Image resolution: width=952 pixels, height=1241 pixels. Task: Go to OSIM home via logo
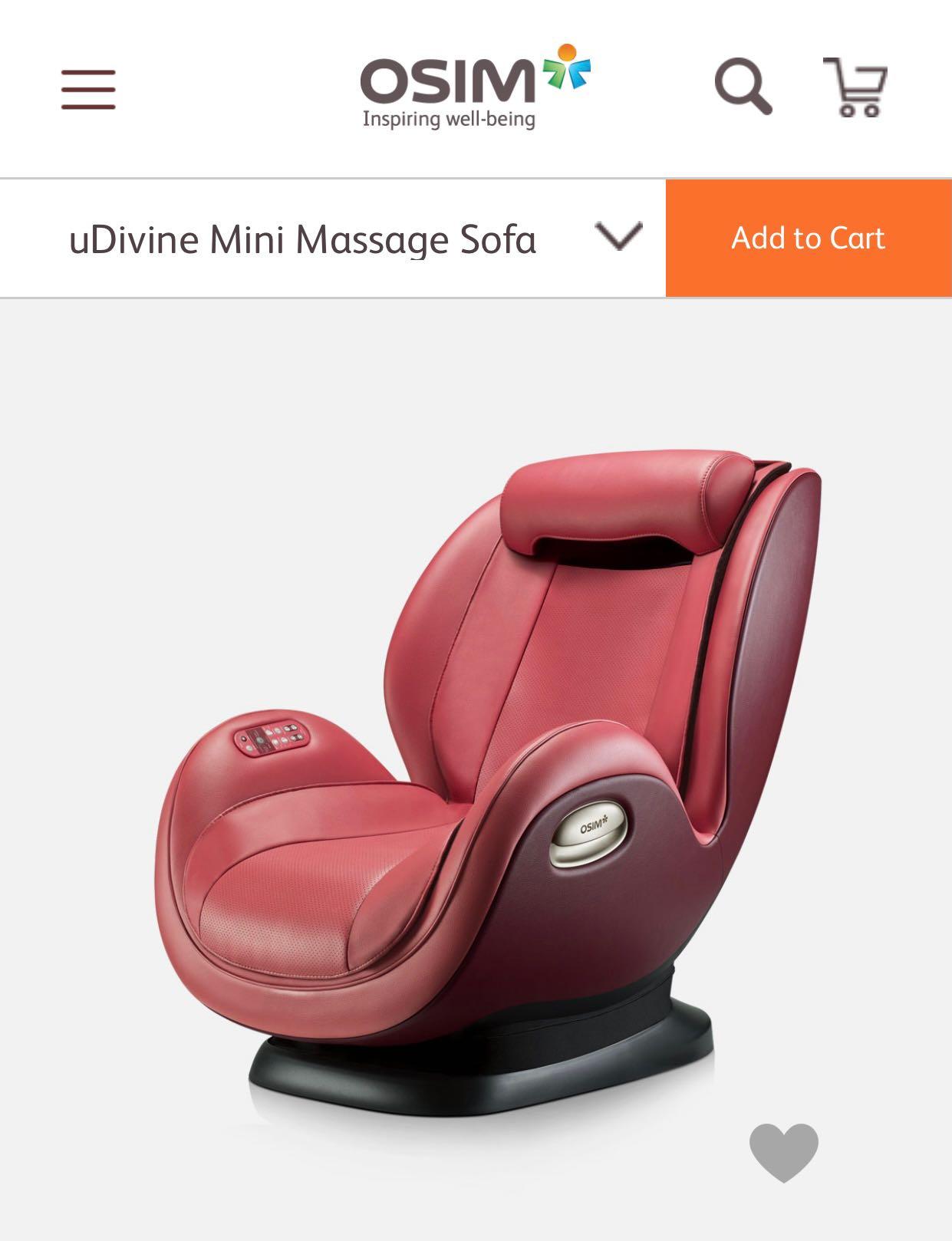coord(474,86)
